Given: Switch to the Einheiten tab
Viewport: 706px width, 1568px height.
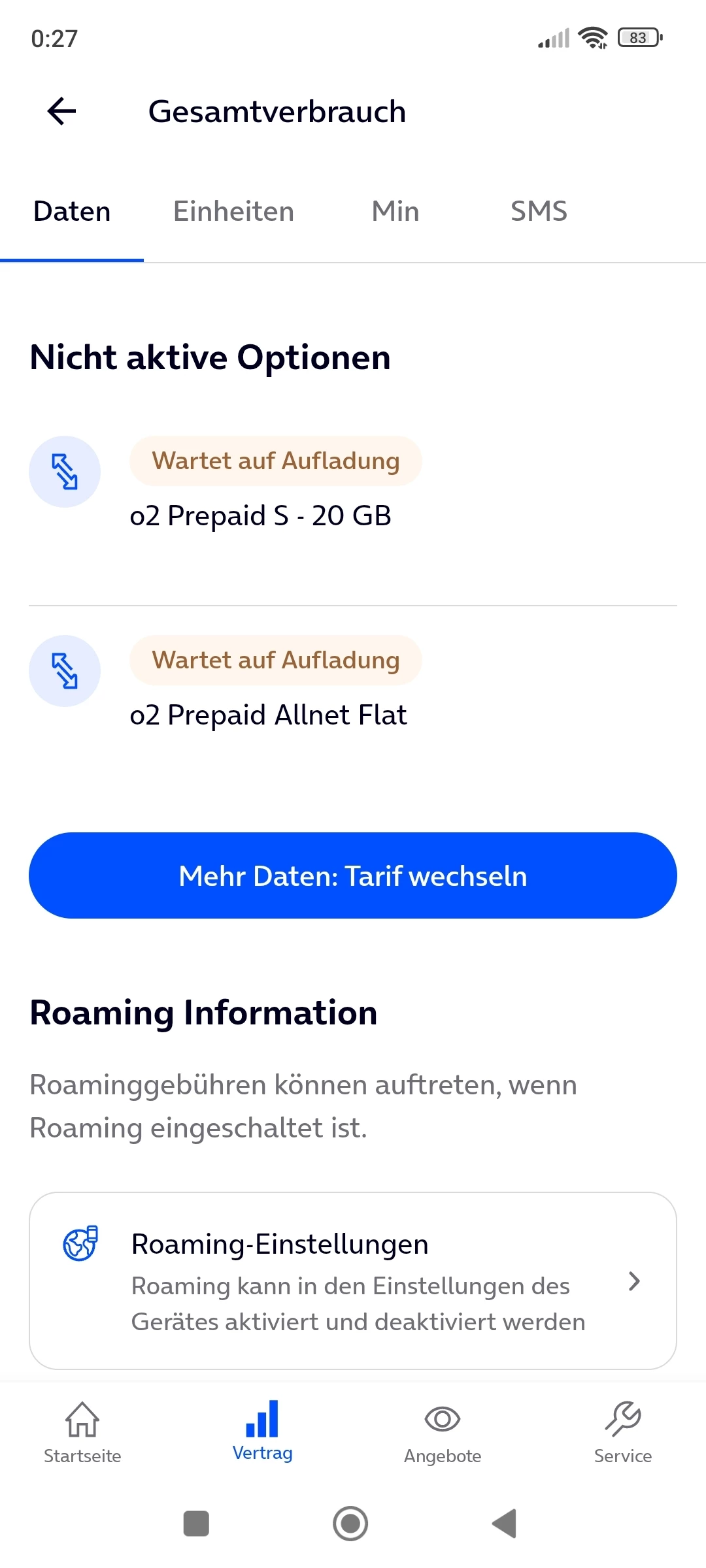Looking at the screenshot, I should (x=233, y=212).
